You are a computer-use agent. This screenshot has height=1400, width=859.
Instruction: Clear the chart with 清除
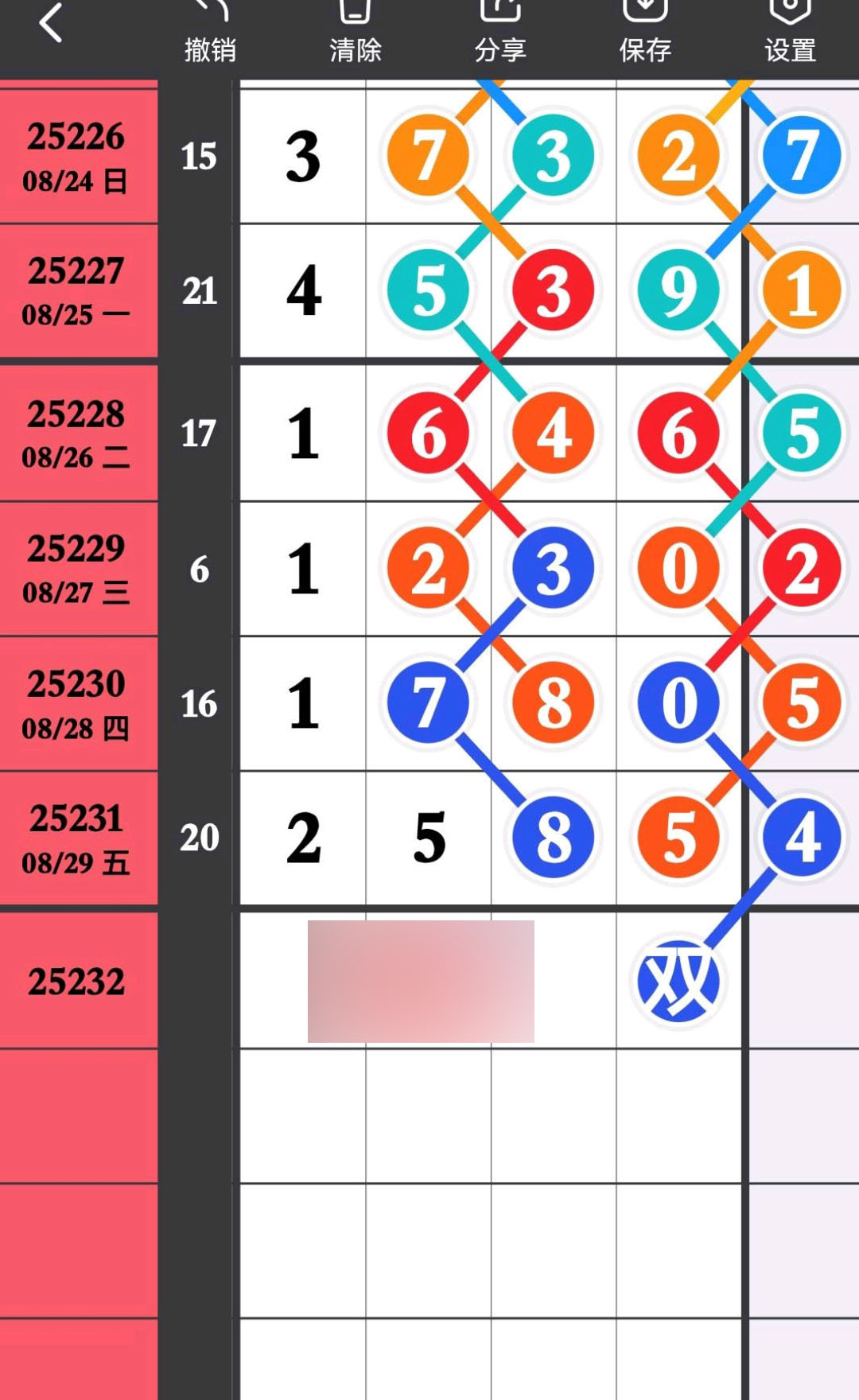coord(355,33)
